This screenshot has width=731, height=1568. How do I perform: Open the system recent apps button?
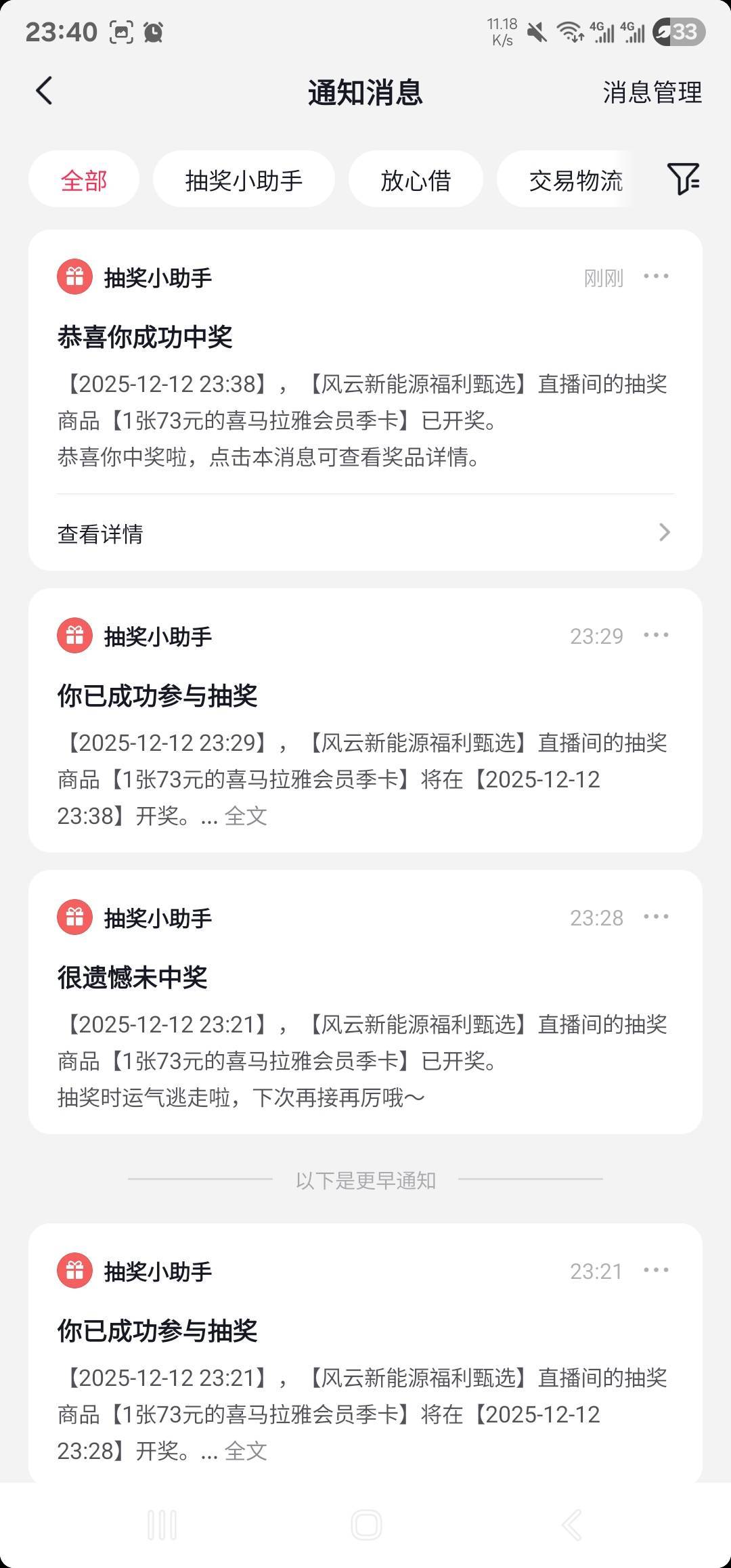162,1525
